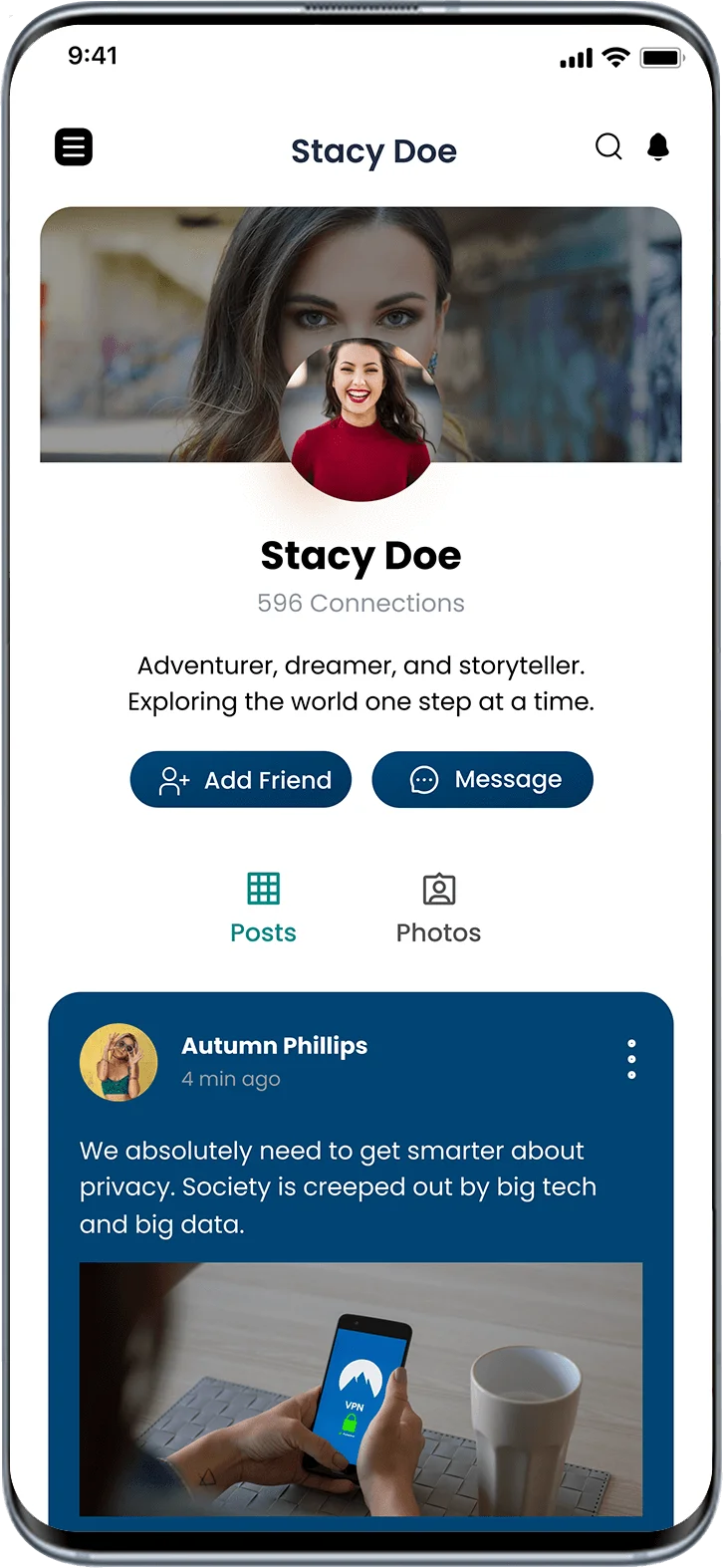Add Stacy Doe as a friend
The image size is (723, 1568).
point(241,780)
